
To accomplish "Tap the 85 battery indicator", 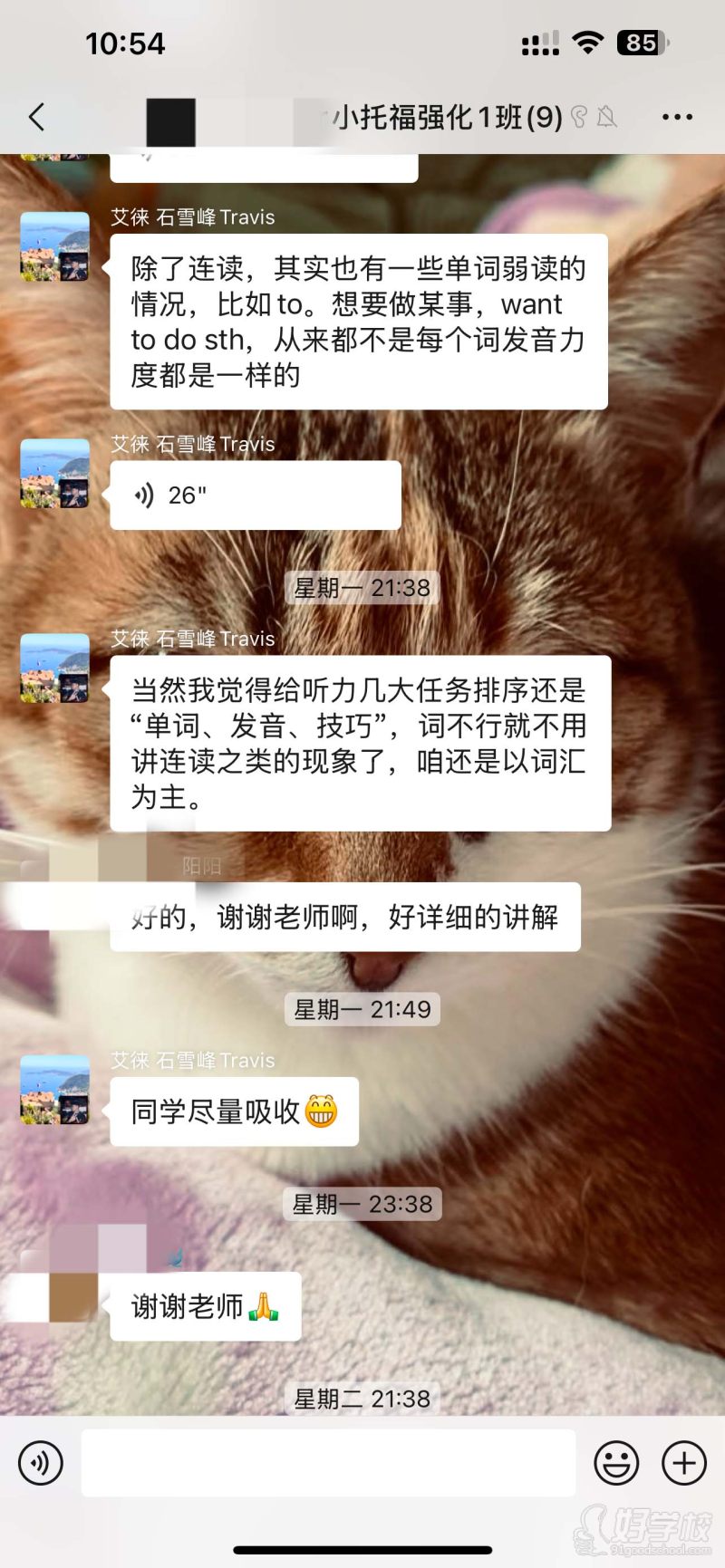I will tap(640, 42).
